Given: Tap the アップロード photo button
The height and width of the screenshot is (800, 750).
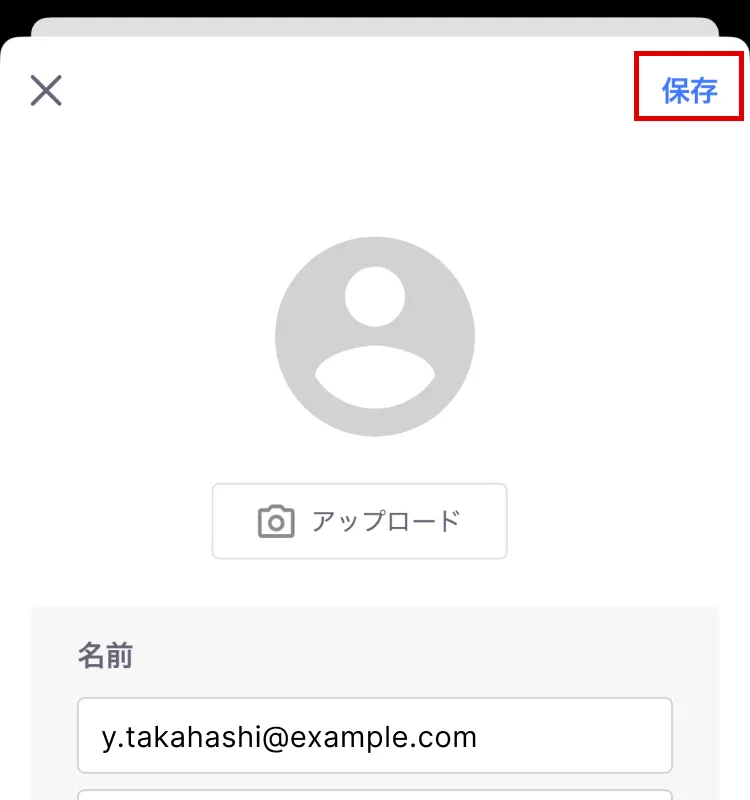Looking at the screenshot, I should click(x=360, y=521).
